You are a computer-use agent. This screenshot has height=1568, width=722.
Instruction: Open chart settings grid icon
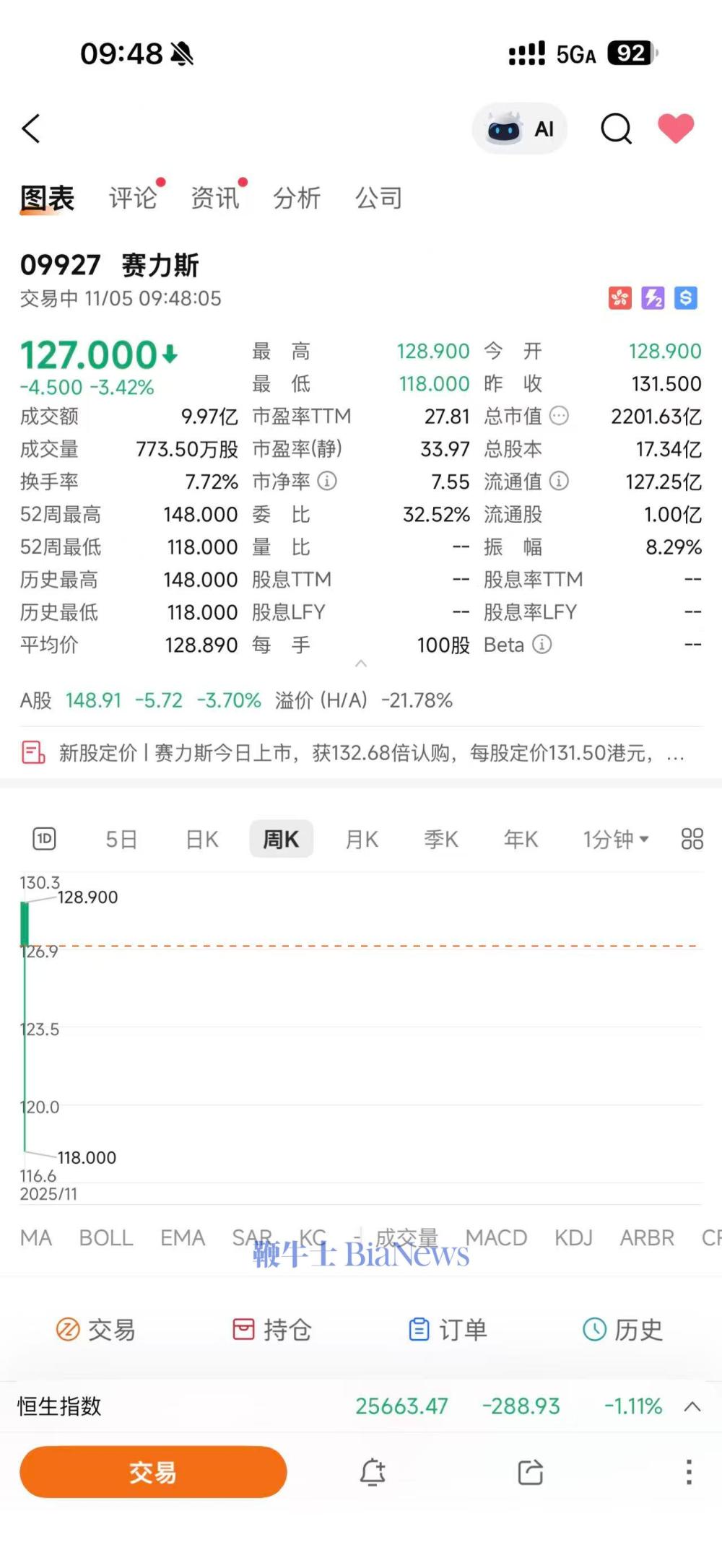692,839
